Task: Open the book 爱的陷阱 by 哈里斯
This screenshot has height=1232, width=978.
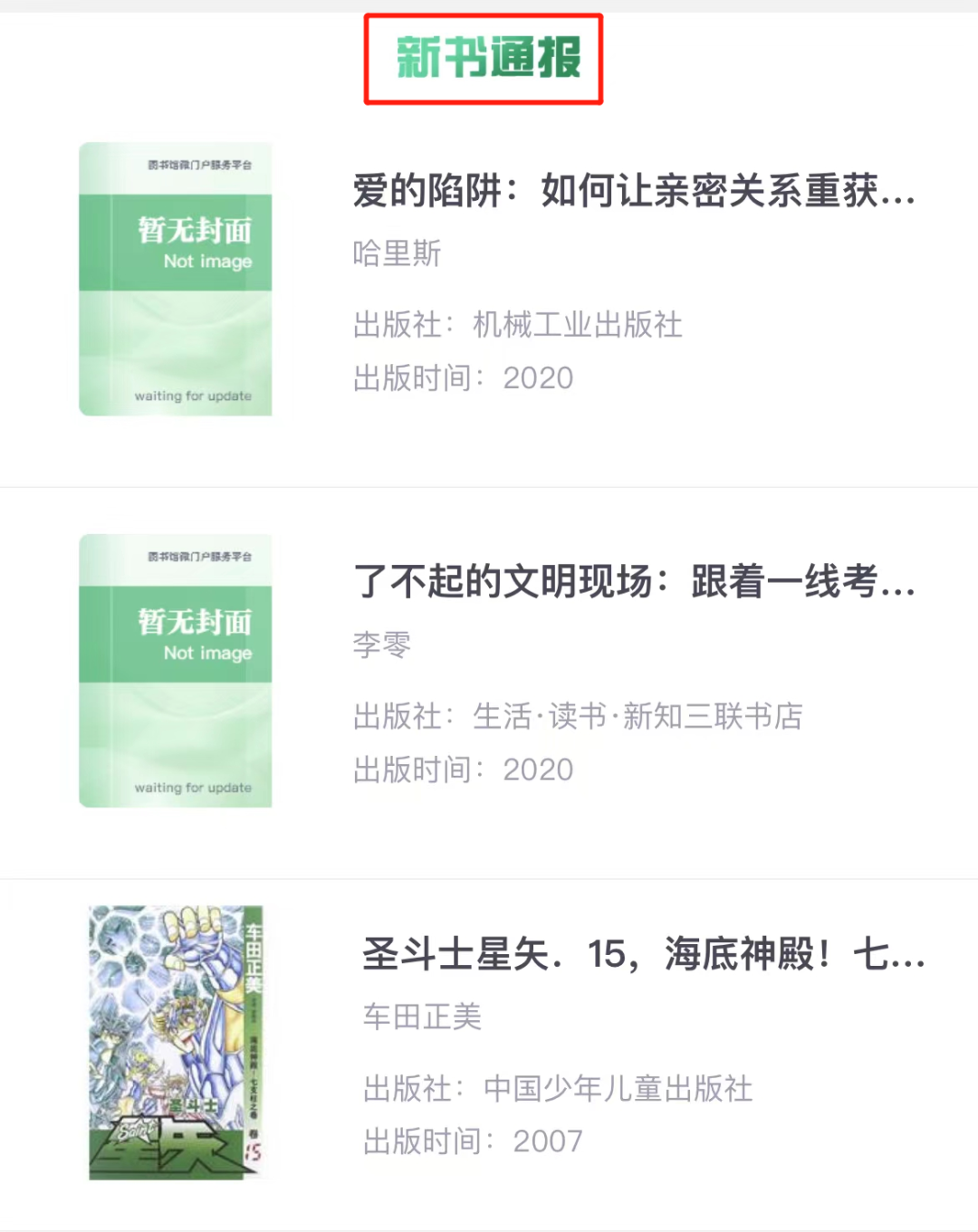Action: (x=633, y=192)
